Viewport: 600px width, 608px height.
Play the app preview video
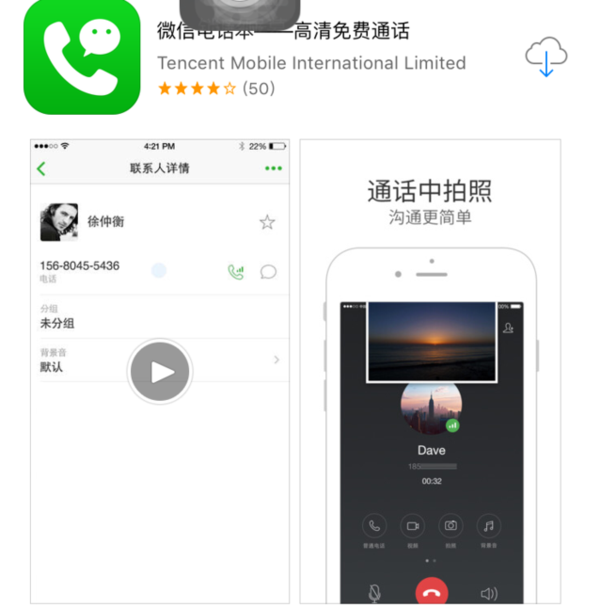click(160, 372)
